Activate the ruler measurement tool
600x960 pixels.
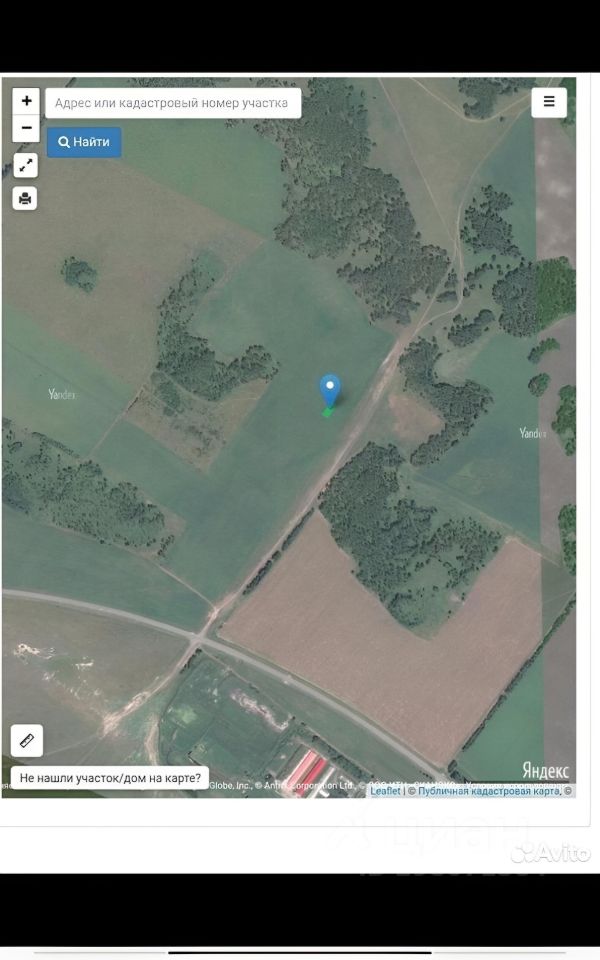(x=27, y=740)
